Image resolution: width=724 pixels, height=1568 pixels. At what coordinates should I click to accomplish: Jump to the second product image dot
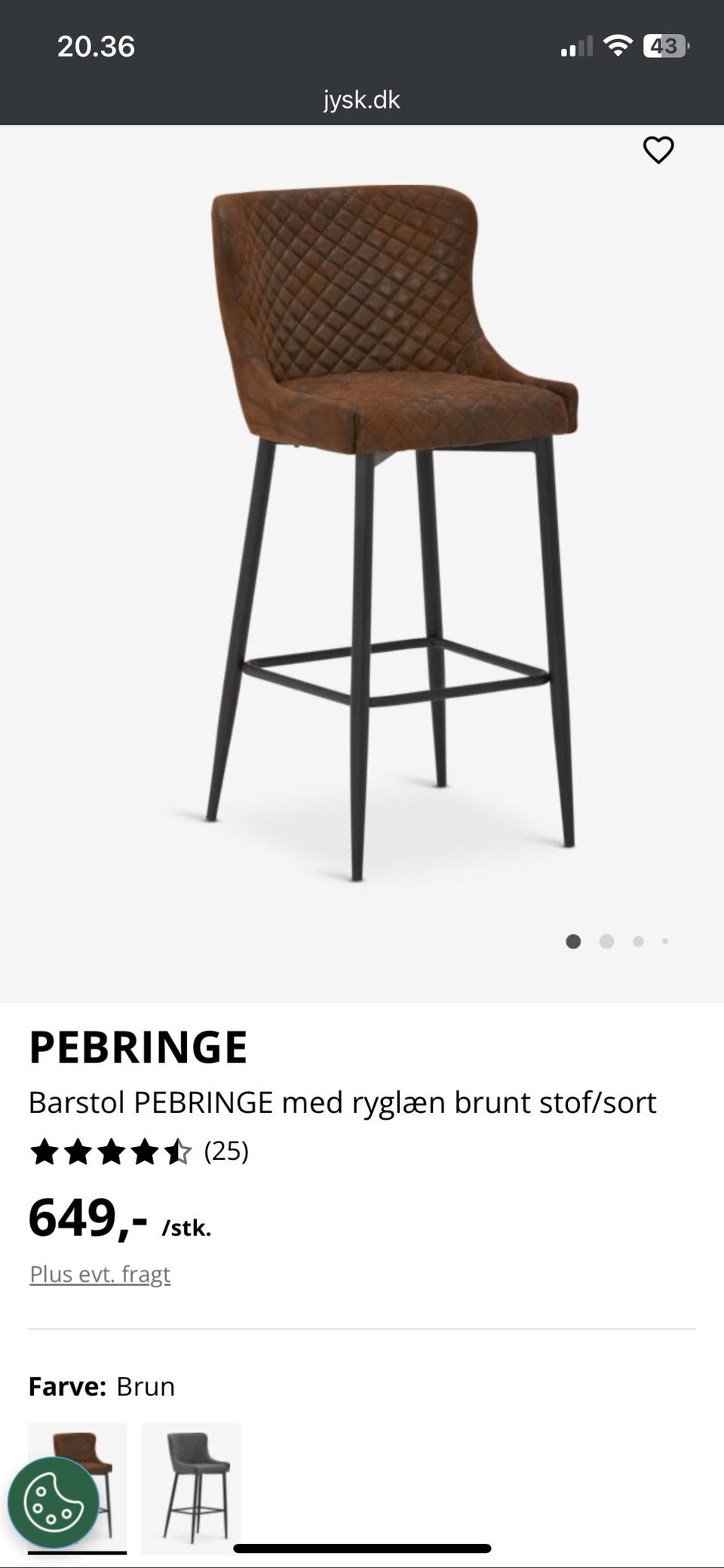pos(606,941)
